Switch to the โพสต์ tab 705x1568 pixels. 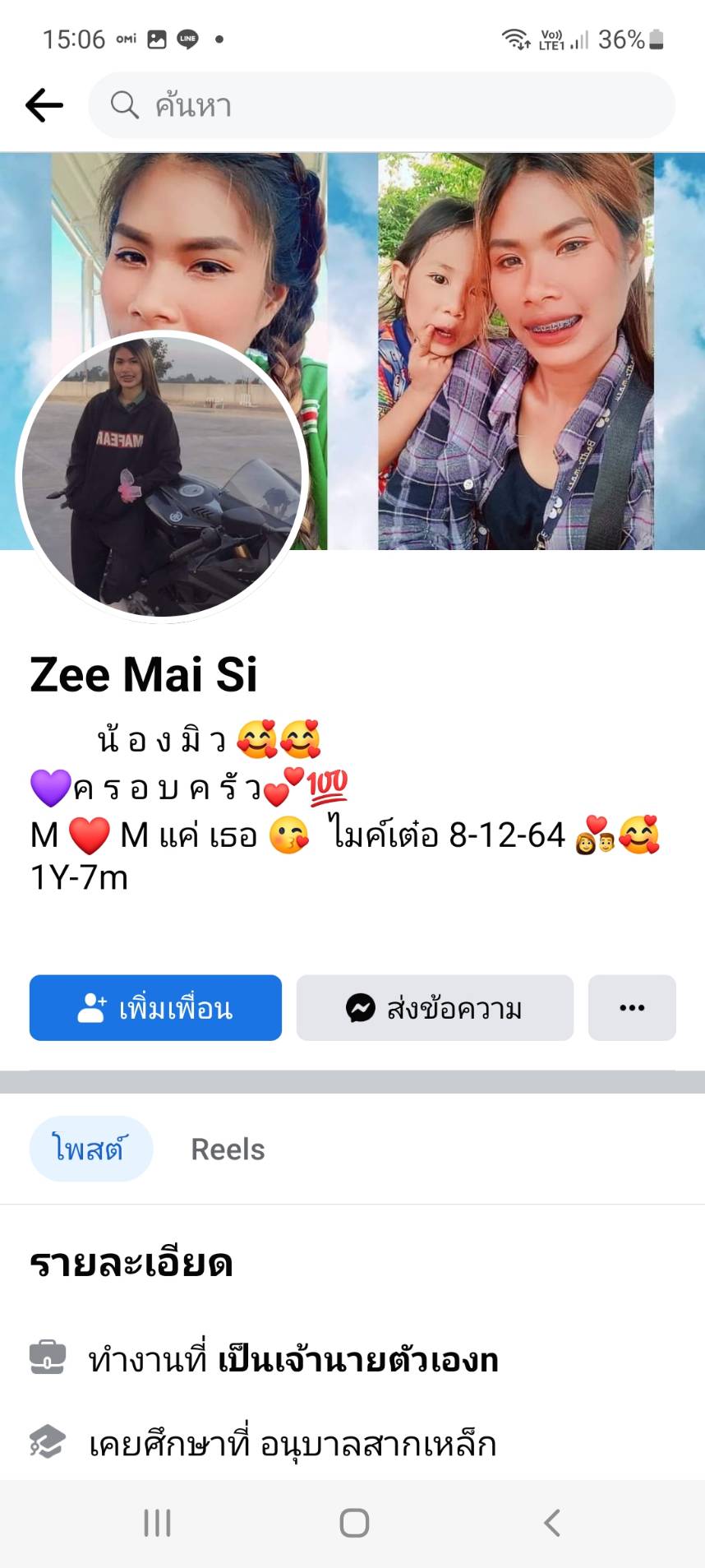[x=90, y=1149]
